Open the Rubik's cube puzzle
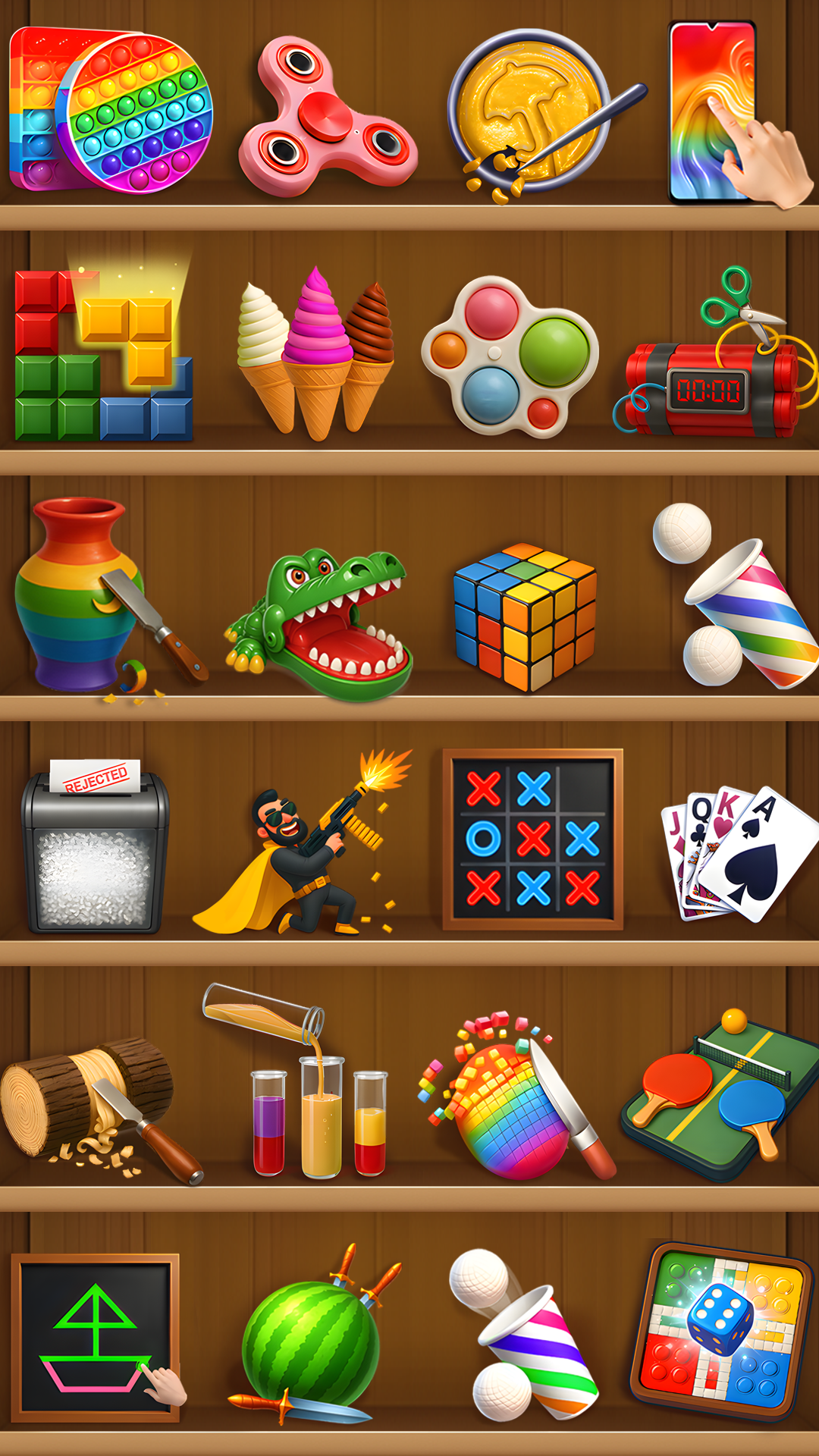This screenshot has width=819, height=1456. (x=525, y=616)
